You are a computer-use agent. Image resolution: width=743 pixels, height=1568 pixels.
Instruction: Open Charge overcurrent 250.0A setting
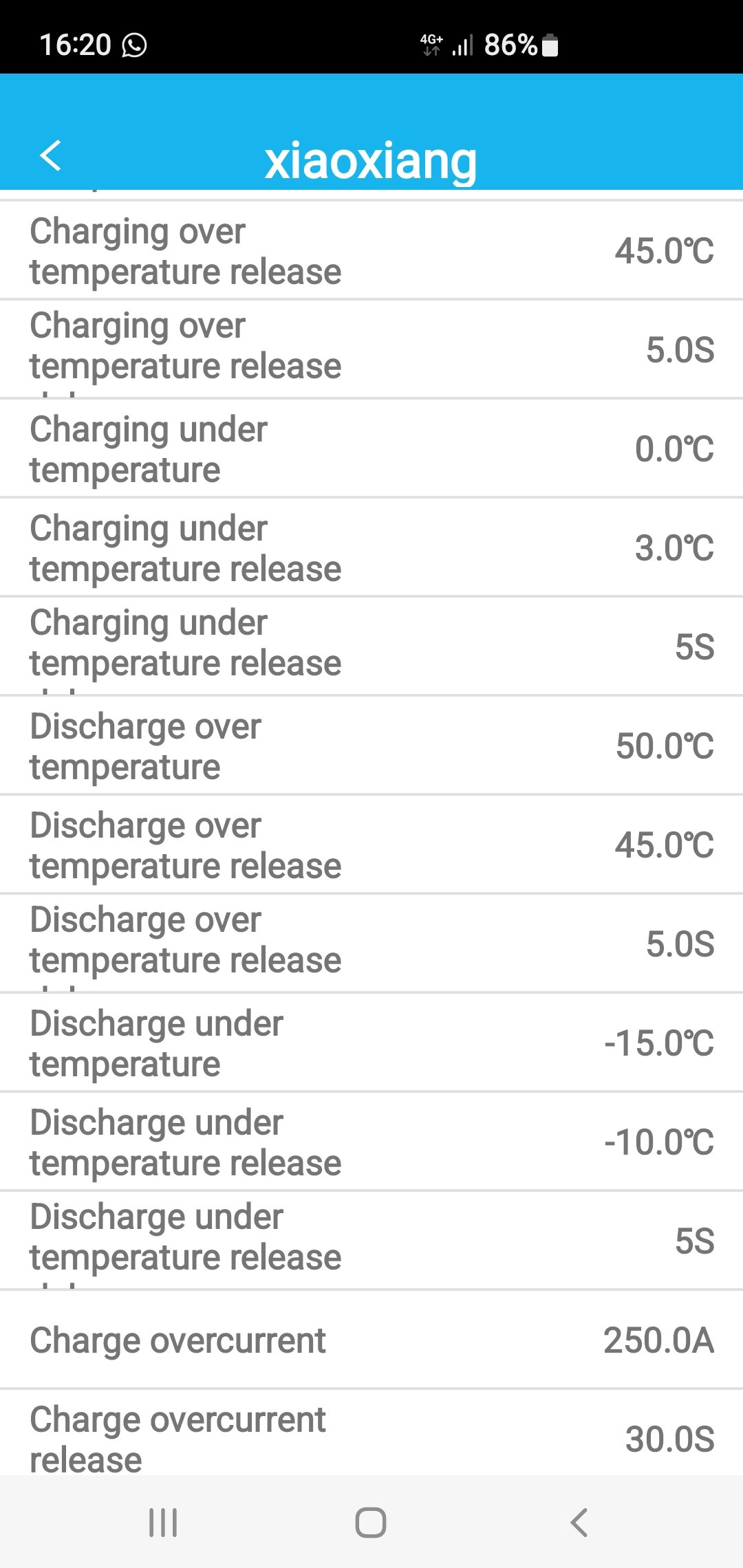[x=371, y=1340]
